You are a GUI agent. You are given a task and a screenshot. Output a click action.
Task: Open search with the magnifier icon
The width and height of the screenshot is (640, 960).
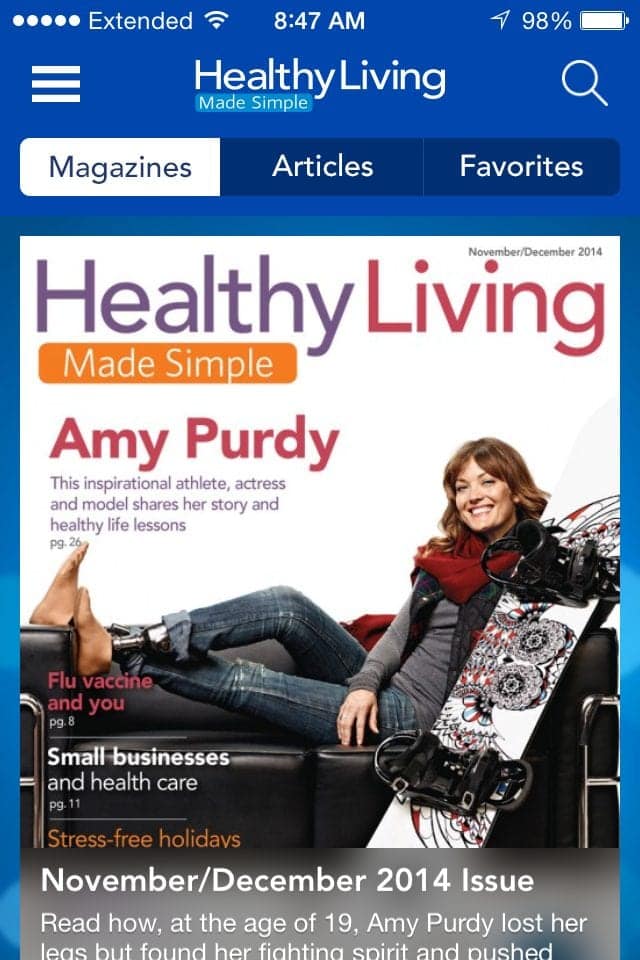click(584, 82)
